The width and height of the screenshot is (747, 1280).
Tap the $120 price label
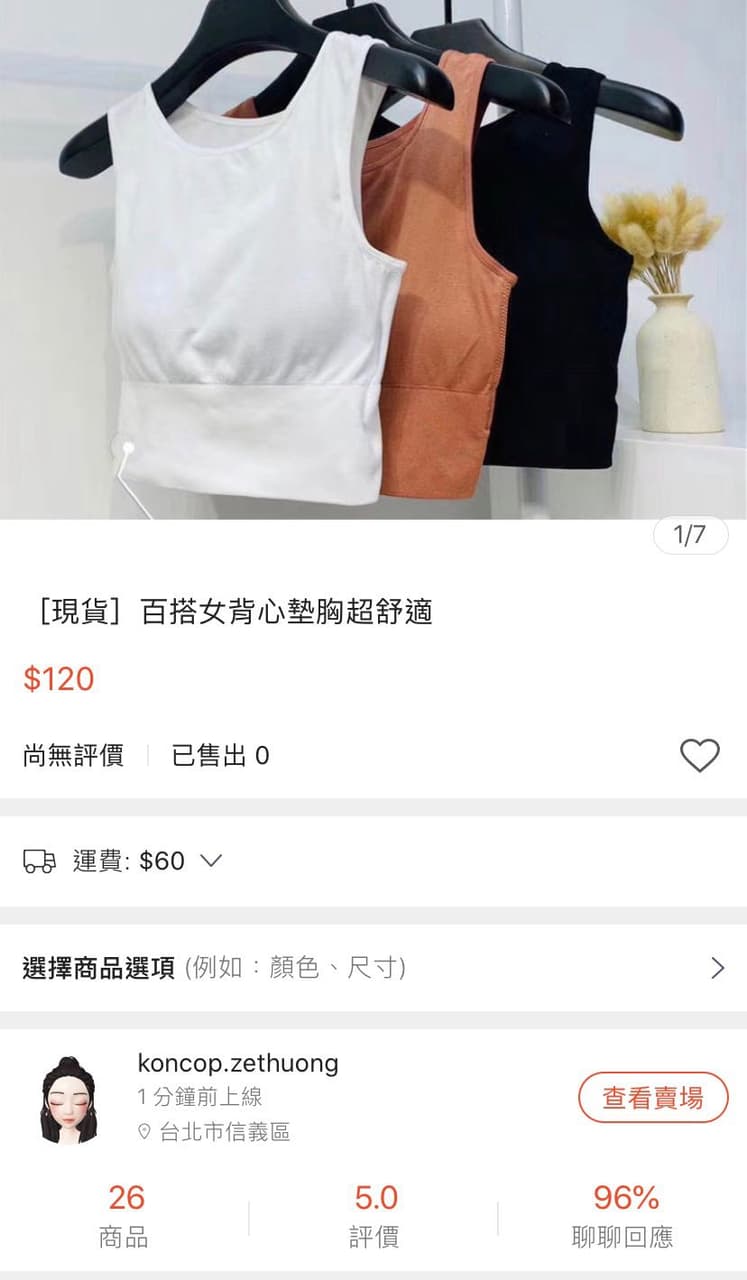click(x=58, y=680)
